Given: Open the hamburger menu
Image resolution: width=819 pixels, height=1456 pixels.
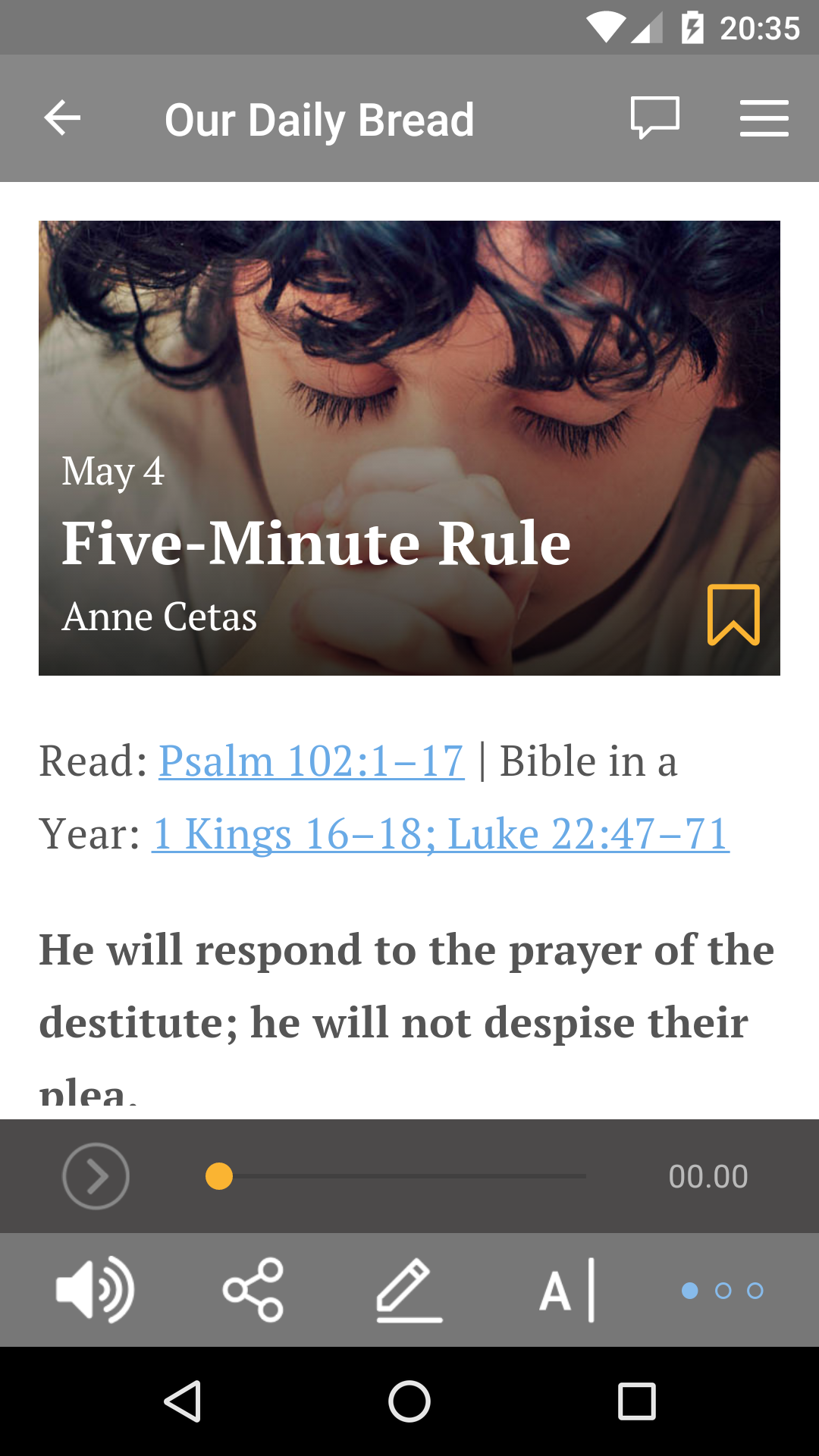Looking at the screenshot, I should tap(764, 118).
